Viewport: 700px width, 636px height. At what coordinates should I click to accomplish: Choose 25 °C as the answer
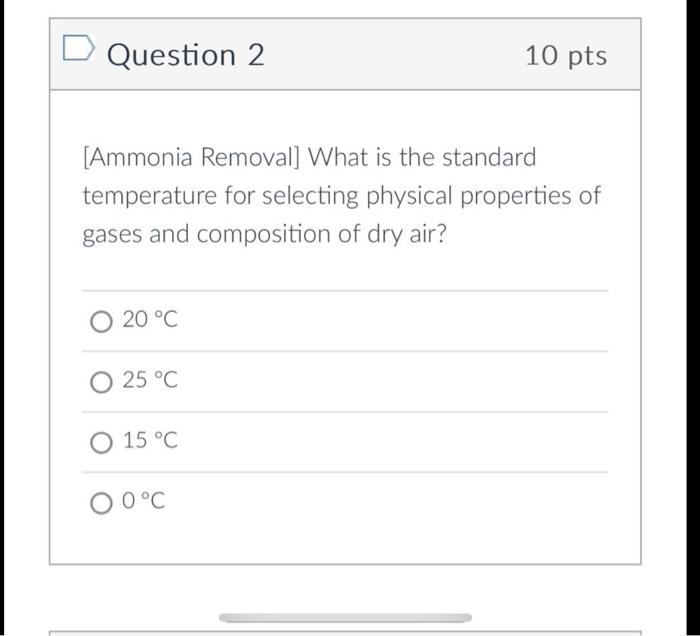coord(101,381)
